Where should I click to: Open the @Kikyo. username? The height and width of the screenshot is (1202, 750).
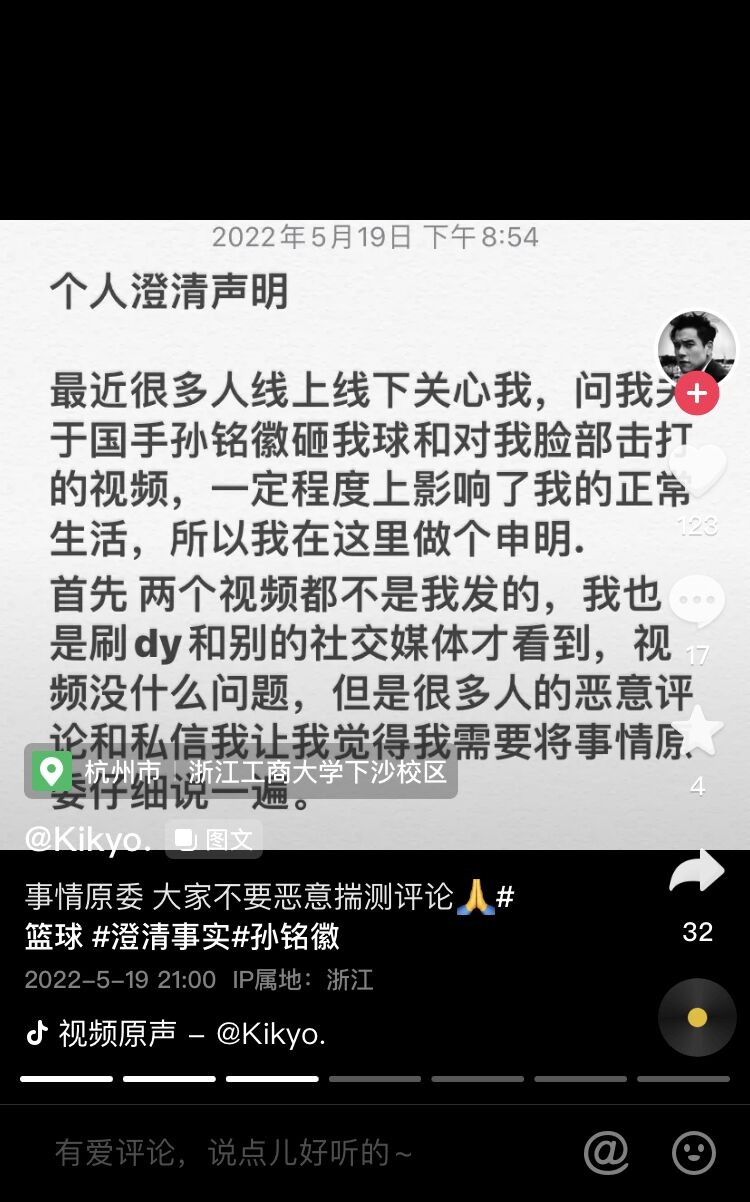(88, 840)
